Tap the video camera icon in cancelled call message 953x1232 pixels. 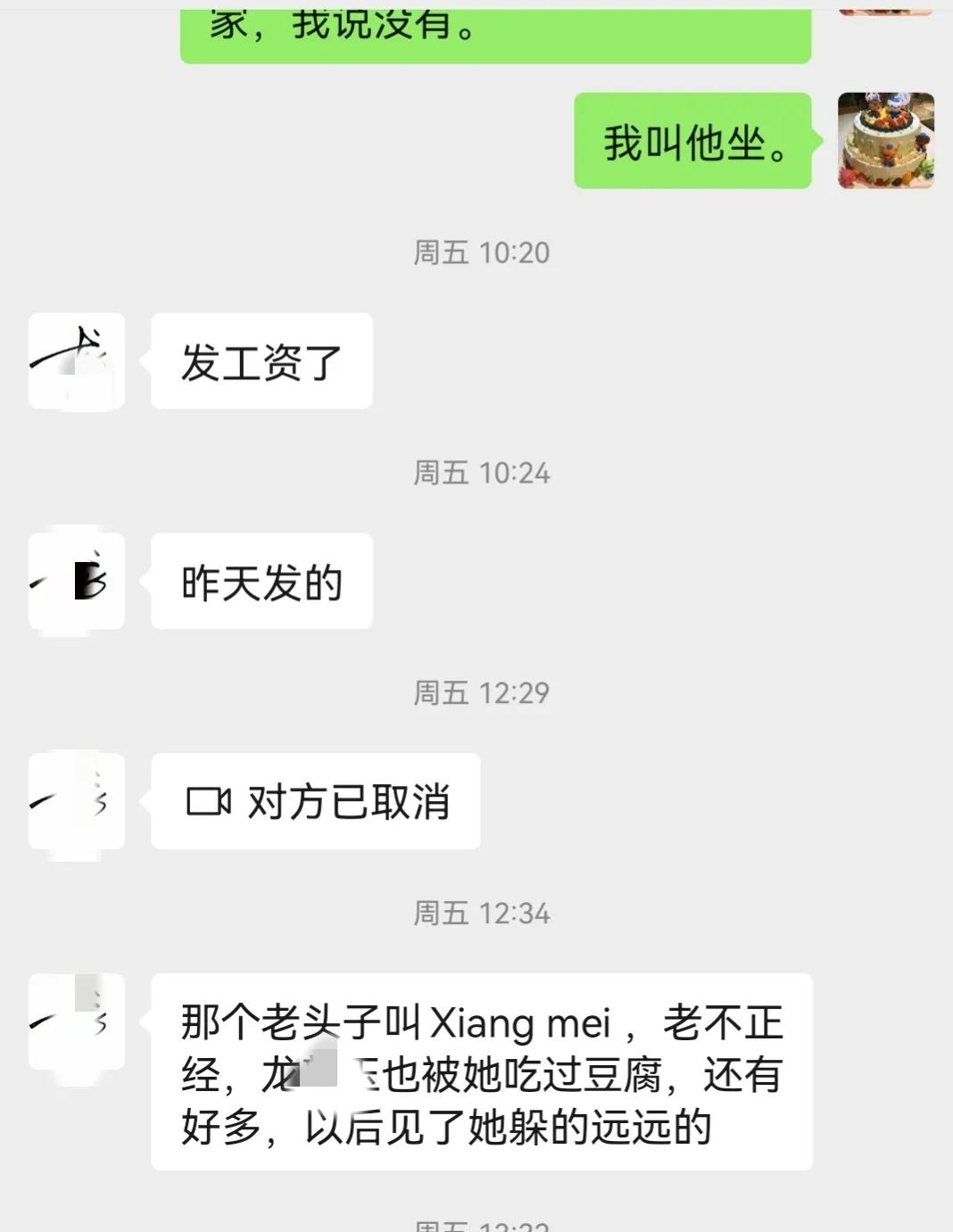211,801
